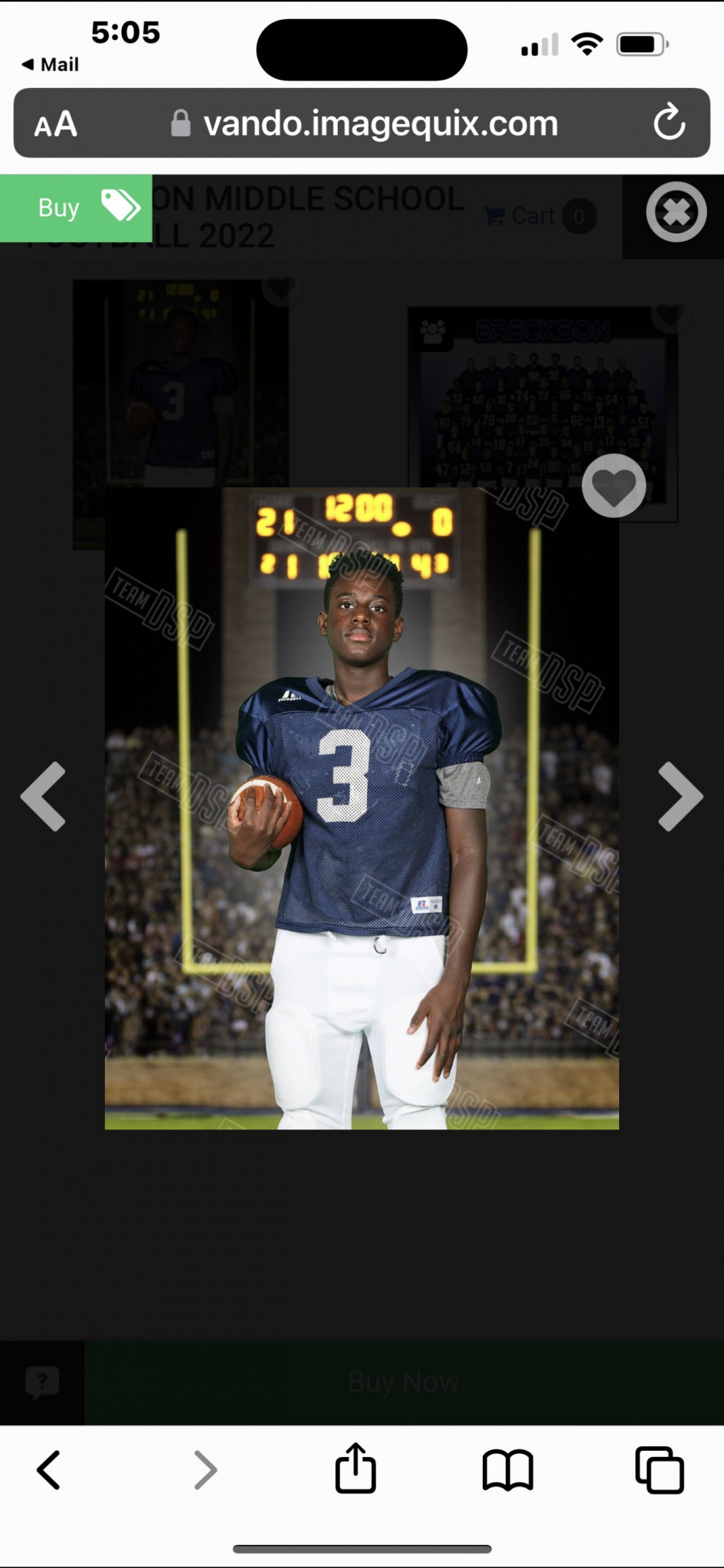This screenshot has width=724, height=1568.
Task: Return to the Mail app
Action: coord(51,64)
